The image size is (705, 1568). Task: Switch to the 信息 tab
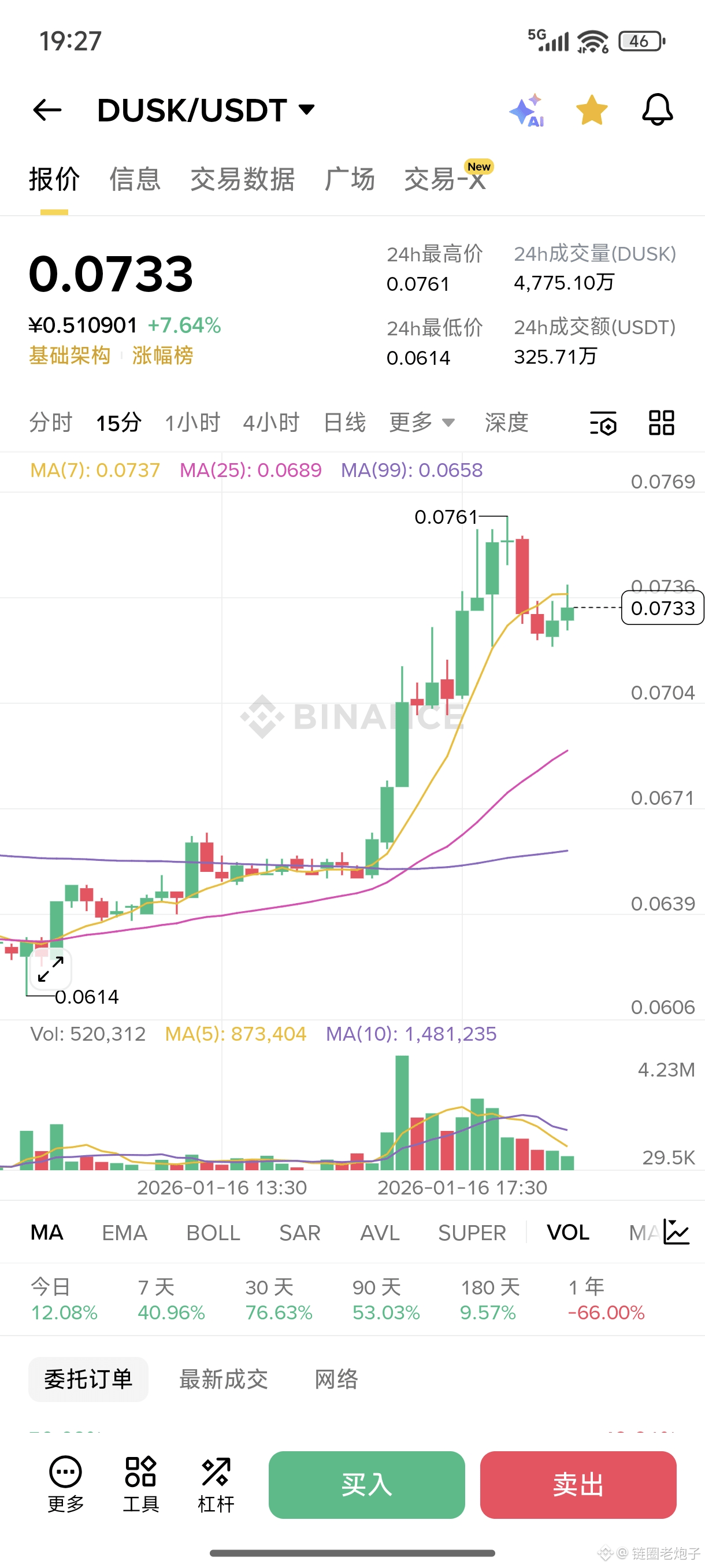[135, 180]
